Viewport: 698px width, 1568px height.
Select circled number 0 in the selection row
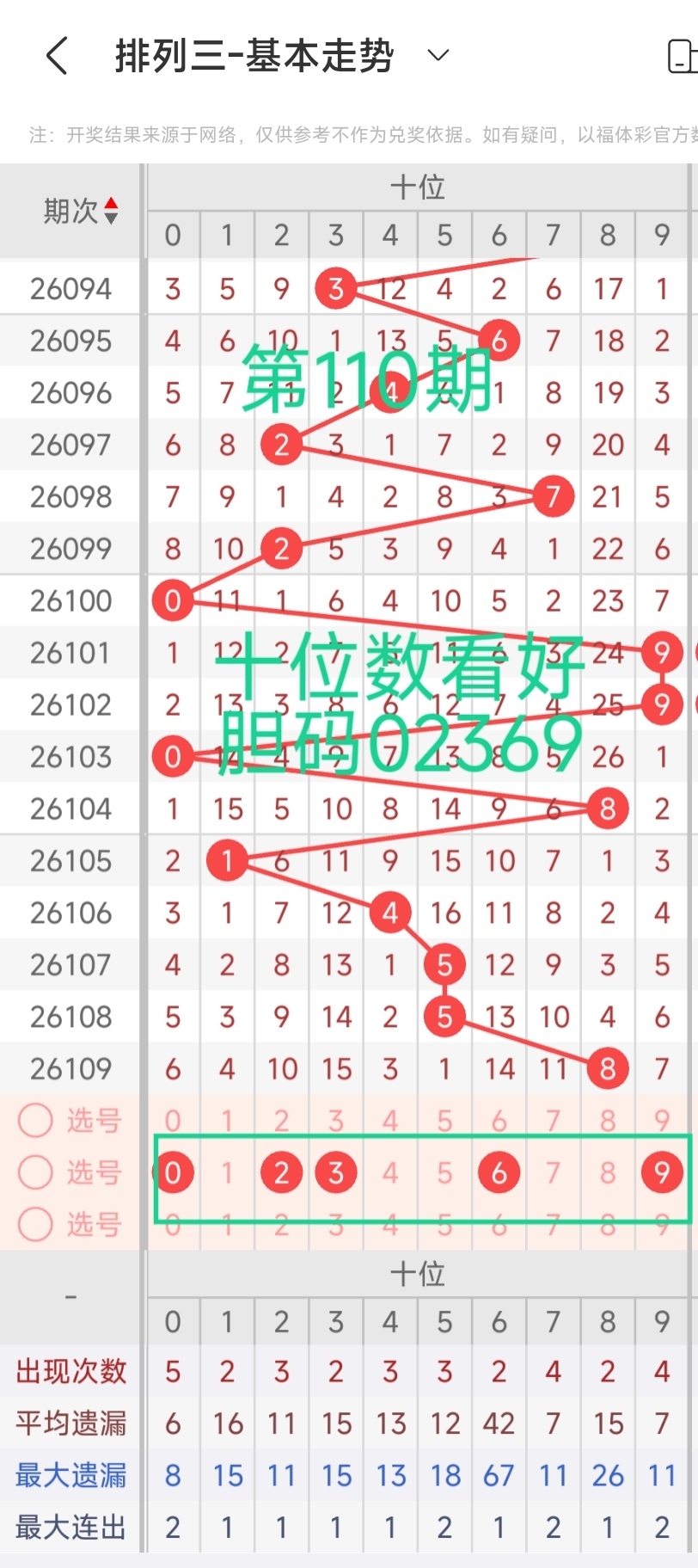[x=173, y=1171]
